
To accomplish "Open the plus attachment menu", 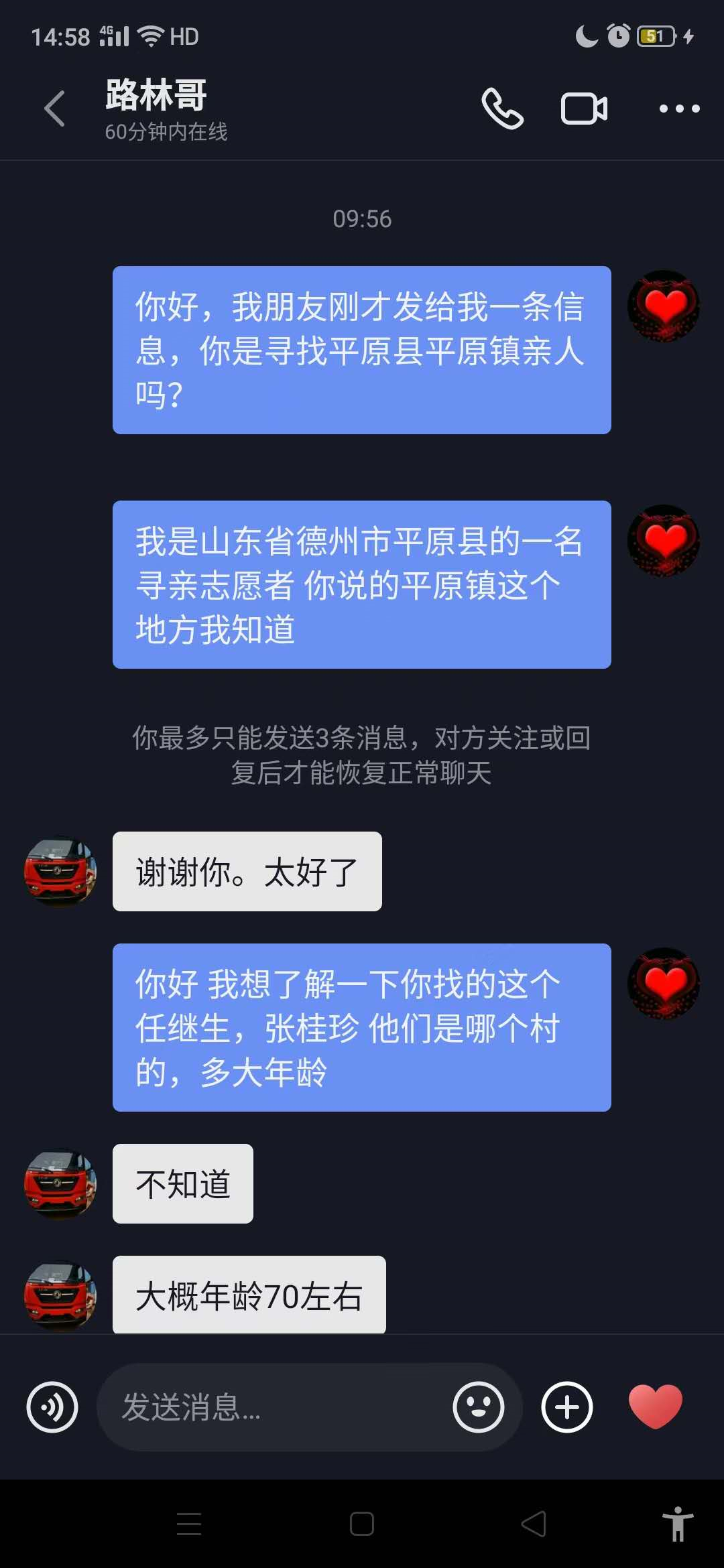I will point(567,1407).
